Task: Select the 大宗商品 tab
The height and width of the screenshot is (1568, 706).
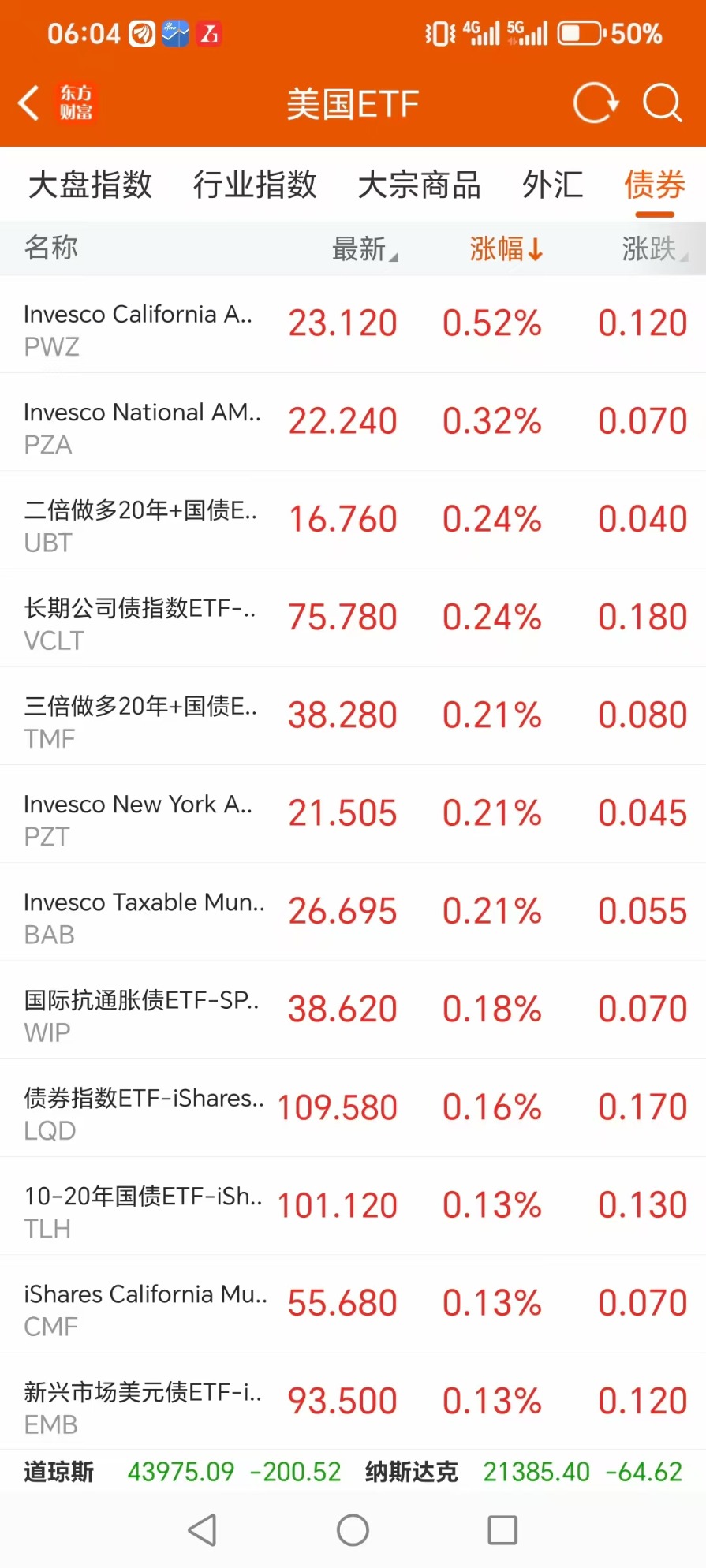Action: 419,185
